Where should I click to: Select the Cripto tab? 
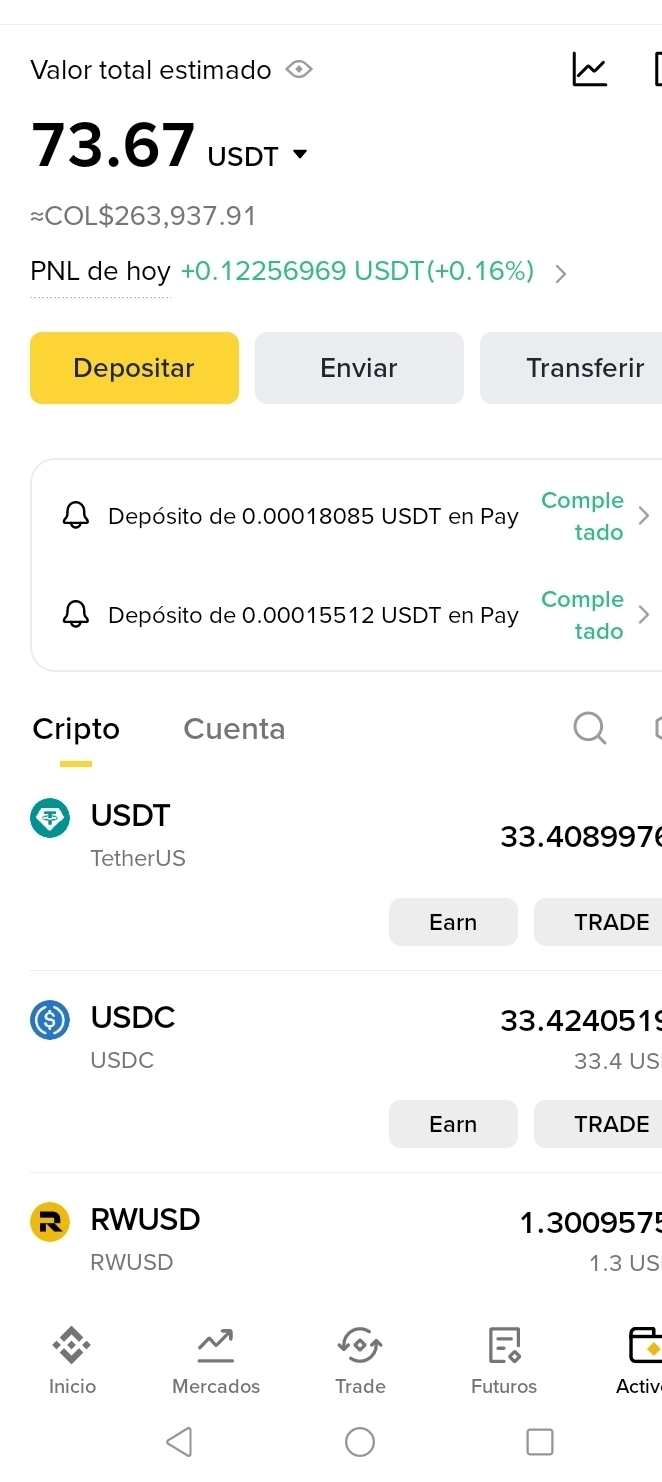pyautogui.click(x=76, y=729)
